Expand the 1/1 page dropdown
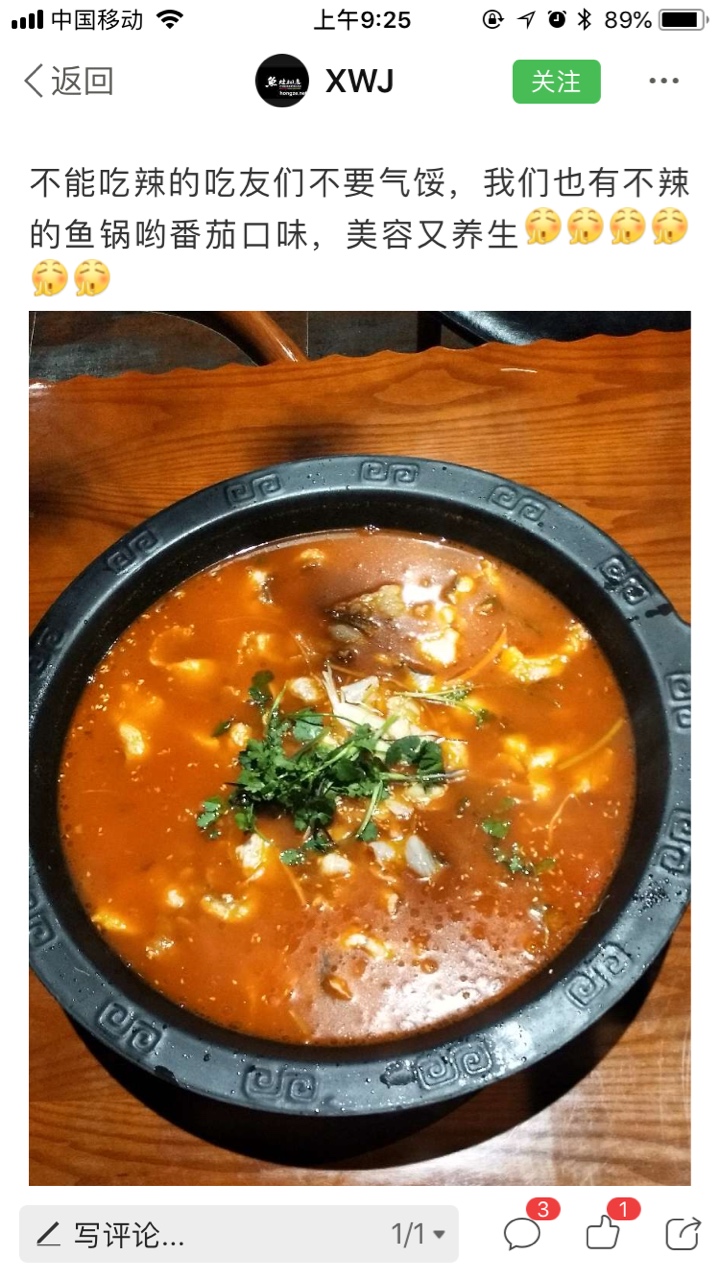 click(x=418, y=1234)
